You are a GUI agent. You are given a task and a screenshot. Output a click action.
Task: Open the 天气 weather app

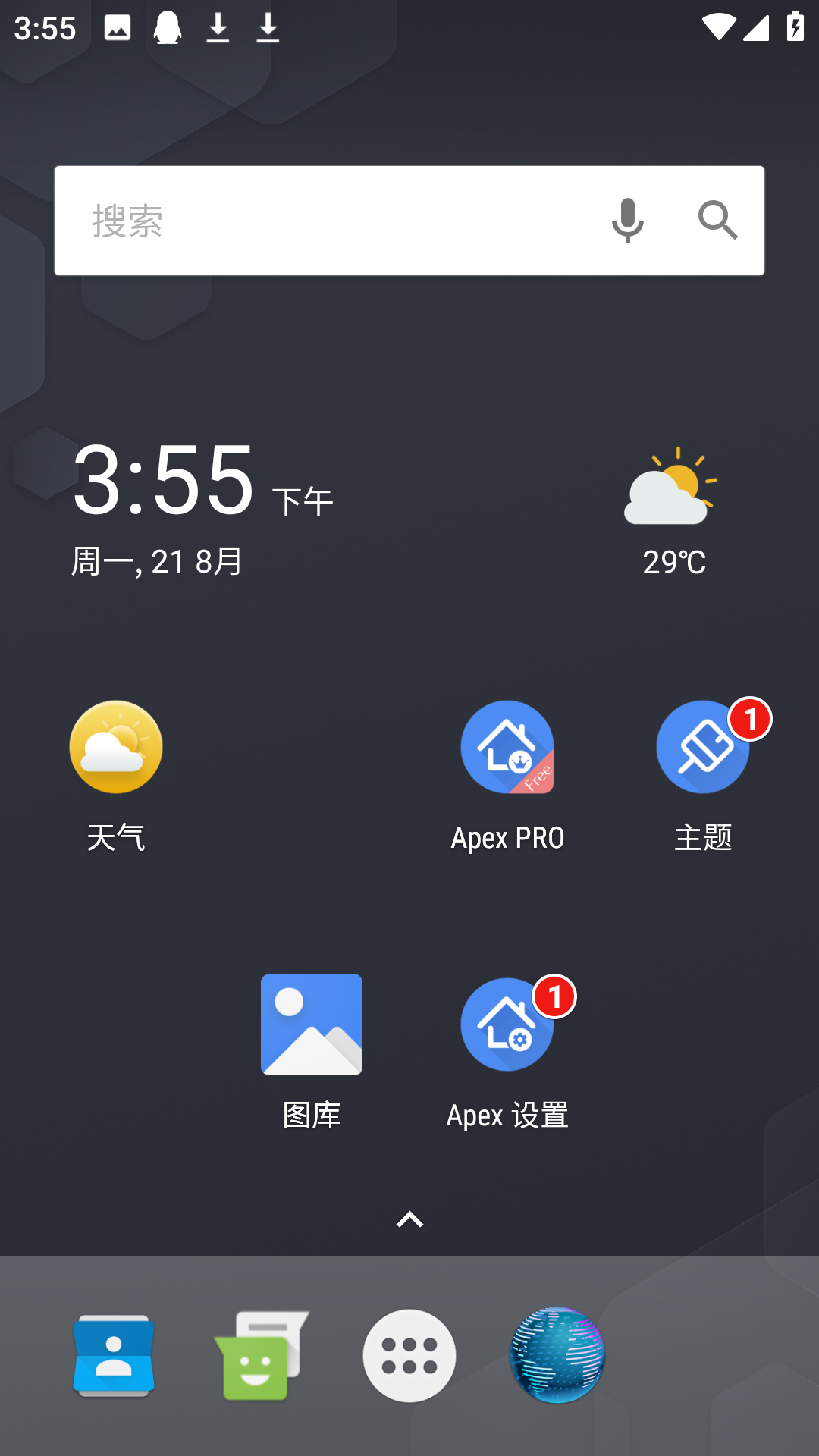[x=115, y=747]
